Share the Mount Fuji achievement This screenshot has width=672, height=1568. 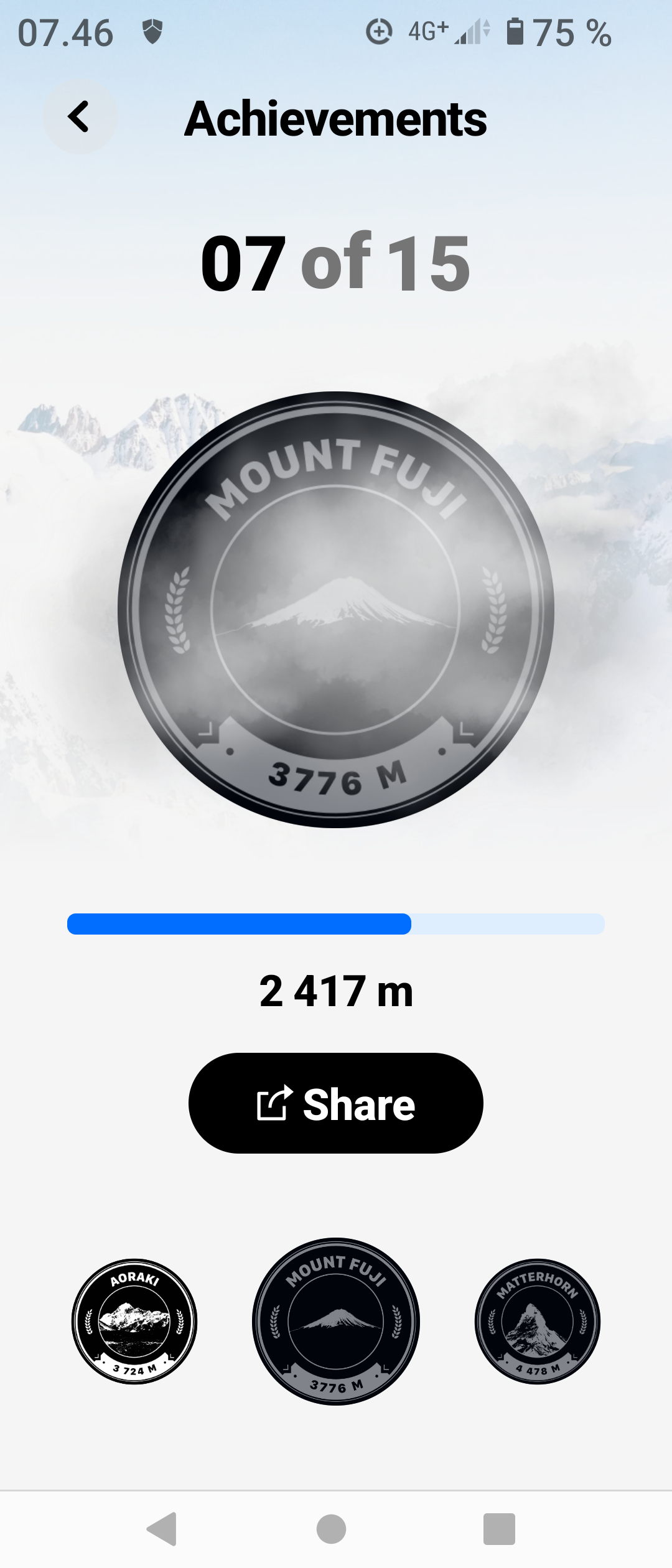[336, 1103]
